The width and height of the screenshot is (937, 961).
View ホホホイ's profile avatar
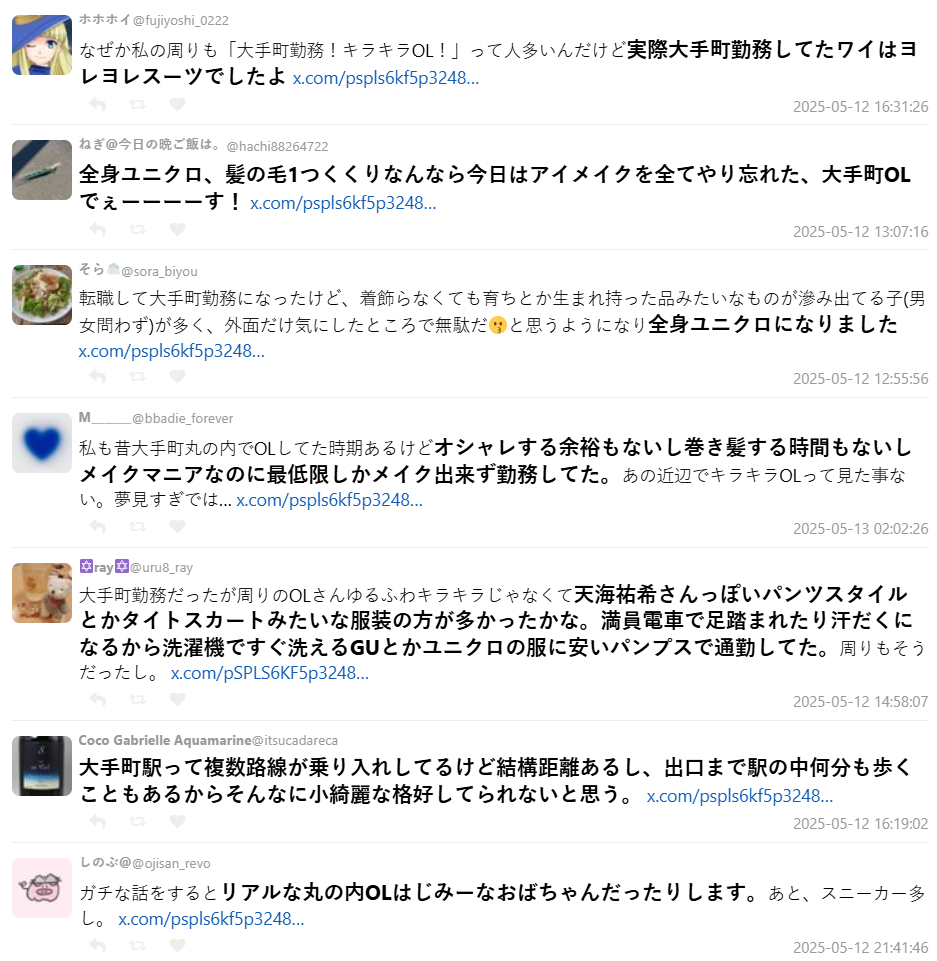tap(42, 45)
